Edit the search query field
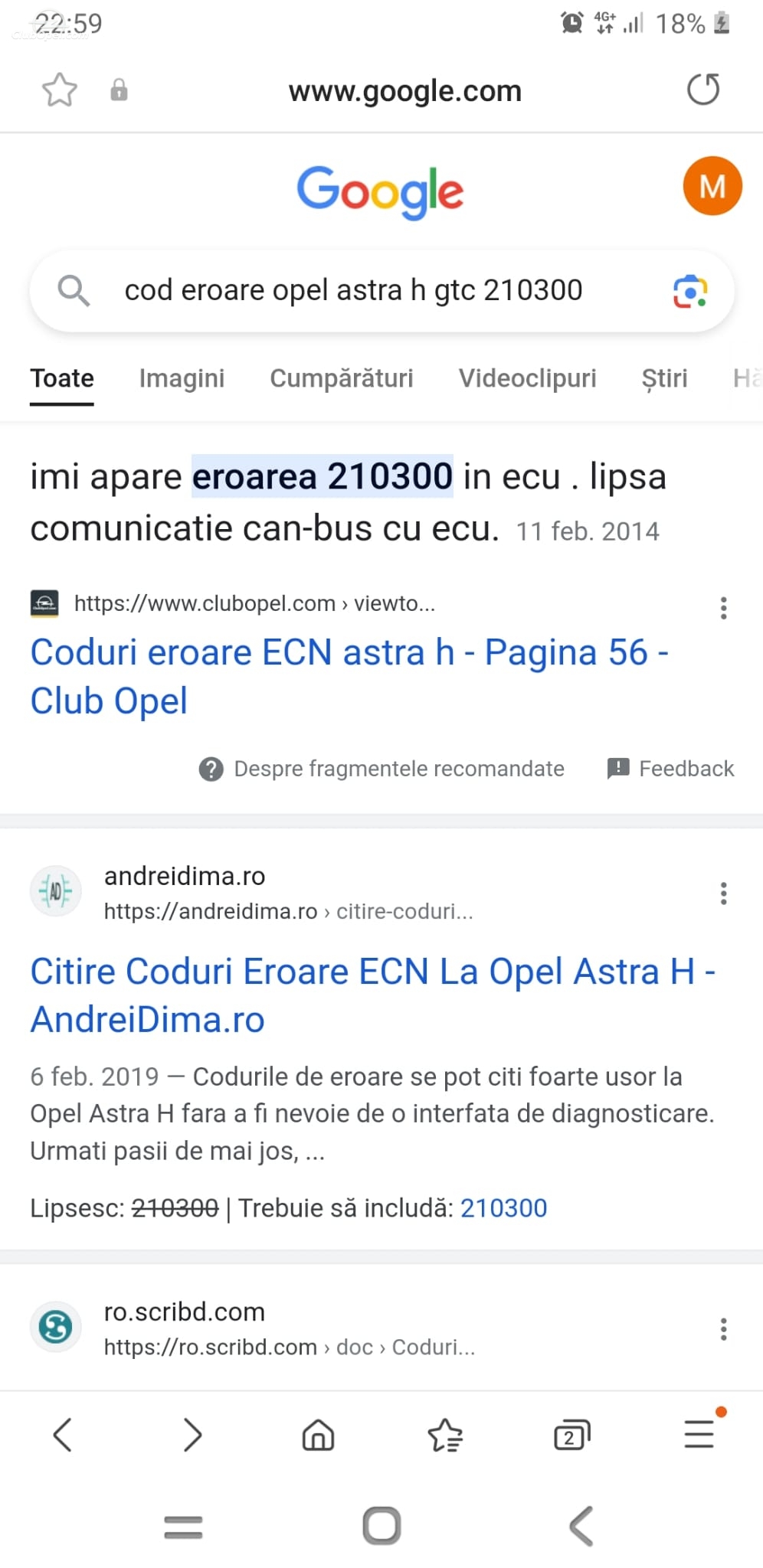Screen dimensions: 763x1568 (354, 291)
